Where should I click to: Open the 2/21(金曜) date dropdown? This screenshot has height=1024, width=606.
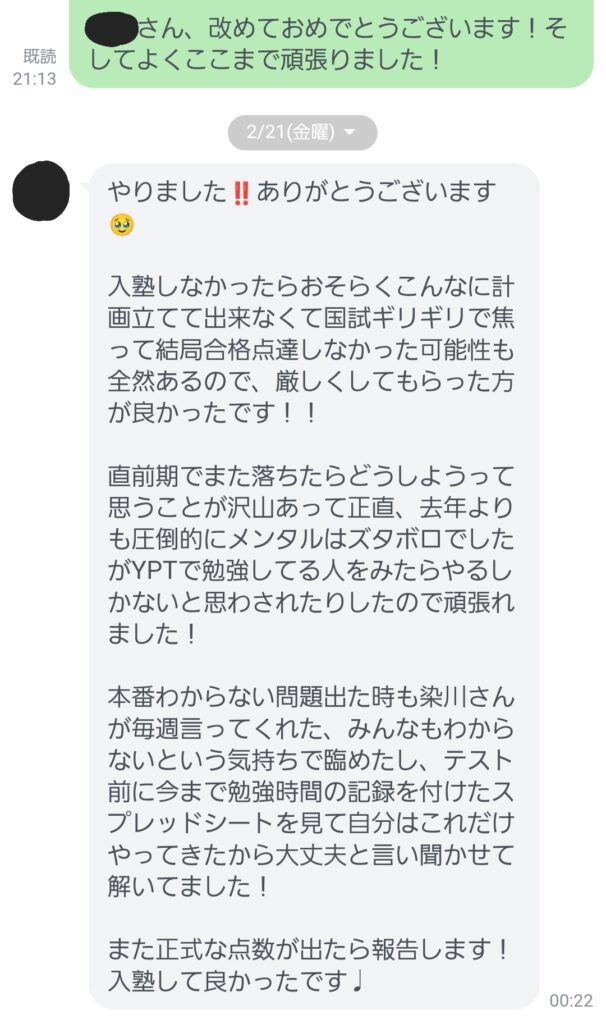pyautogui.click(x=302, y=132)
